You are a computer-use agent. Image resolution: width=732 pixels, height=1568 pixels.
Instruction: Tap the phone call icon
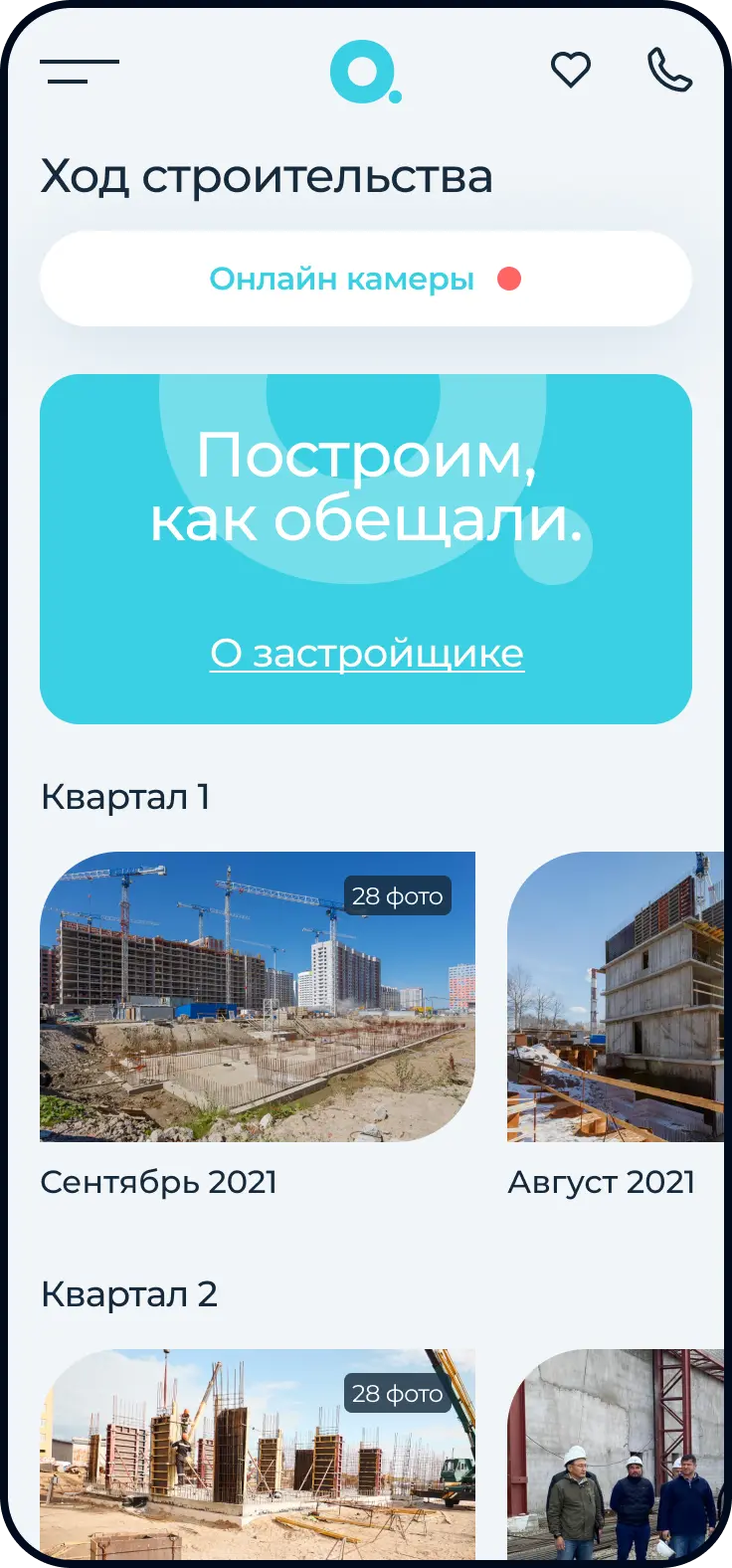click(x=669, y=70)
